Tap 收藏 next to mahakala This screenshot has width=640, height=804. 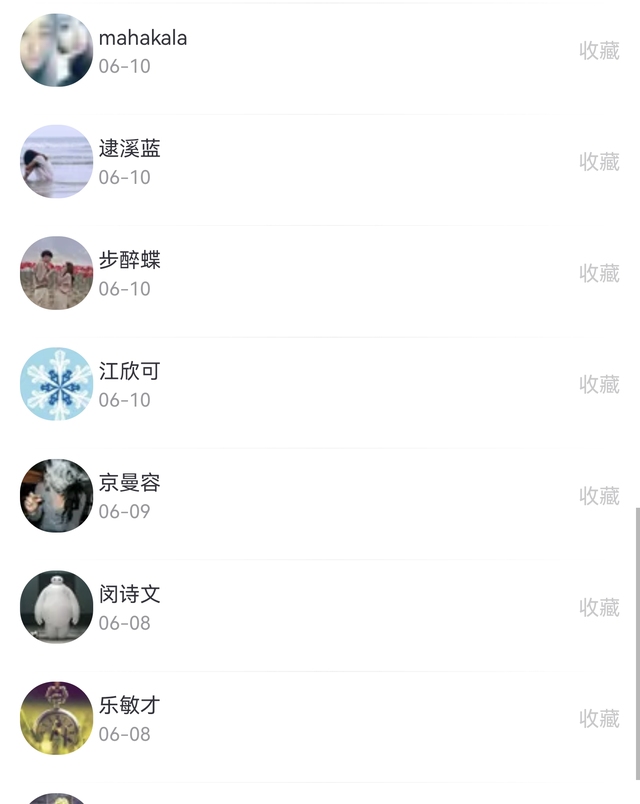coord(599,51)
